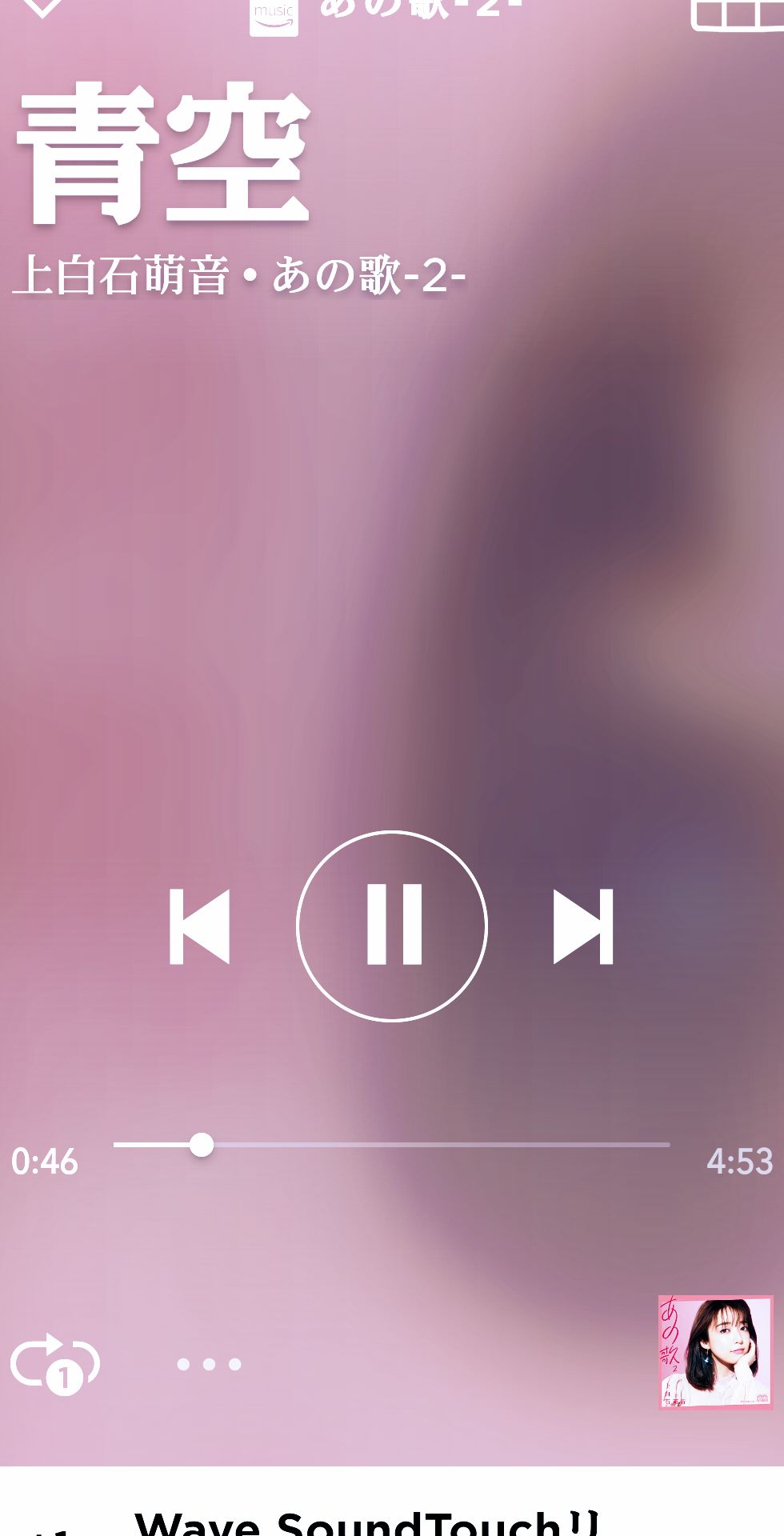Open the Wave SoundTouch device row
The image size is (784, 1536).
point(368,1520)
